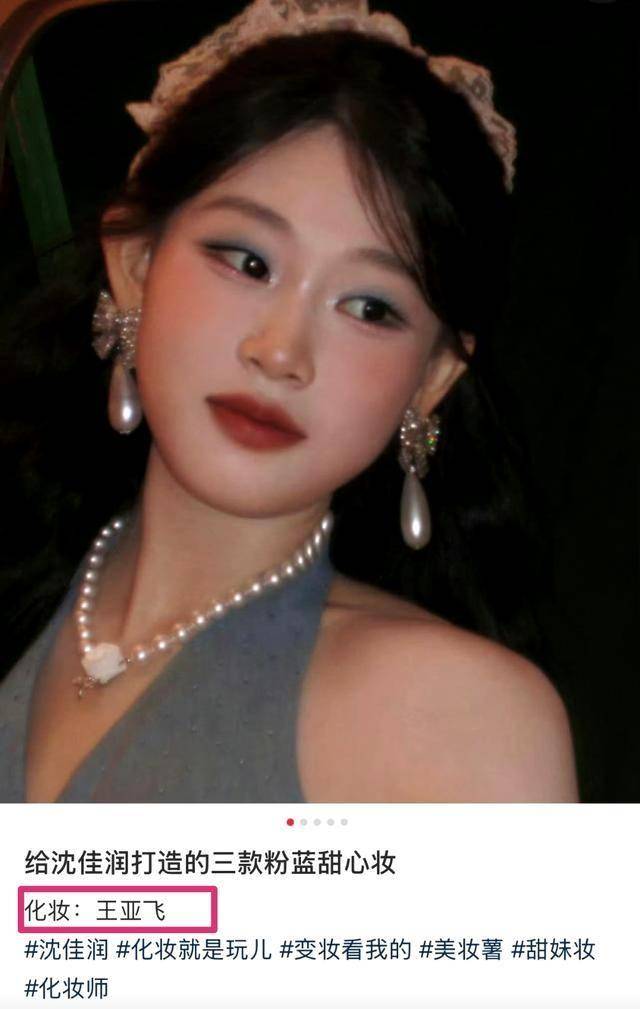Tap the photo carousel page indicator dots
Viewport: 640px width, 1009px height.
(x=317, y=822)
